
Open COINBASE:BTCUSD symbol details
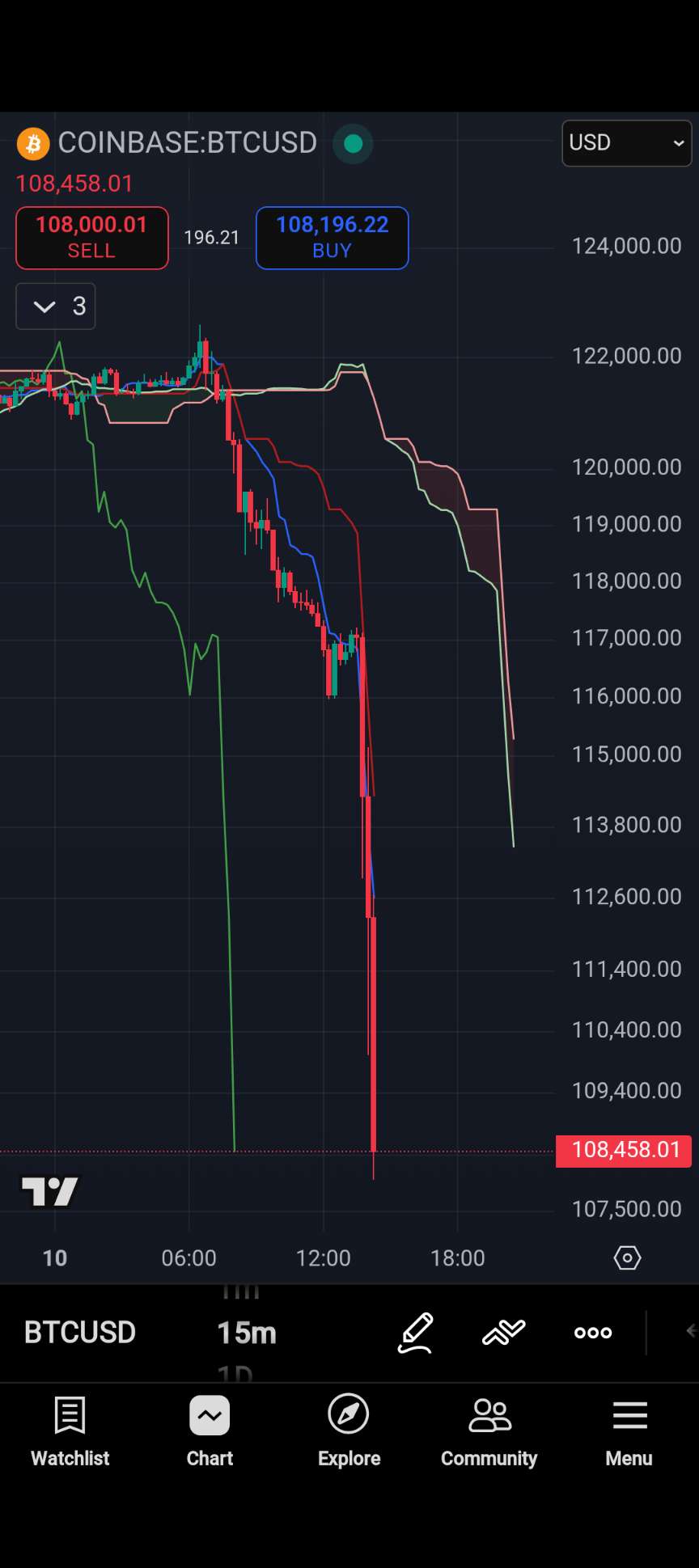(x=187, y=143)
